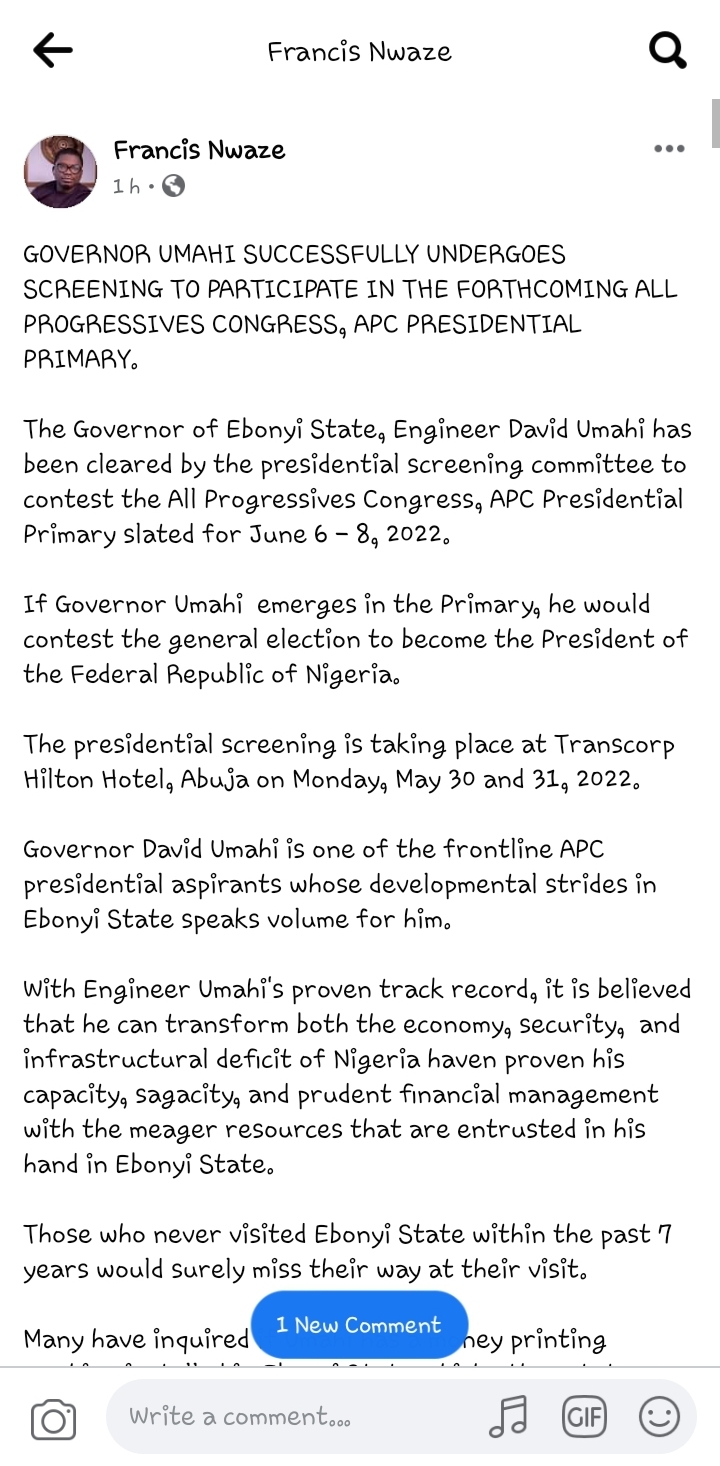
Task: Open search at top right
Action: click(x=667, y=50)
